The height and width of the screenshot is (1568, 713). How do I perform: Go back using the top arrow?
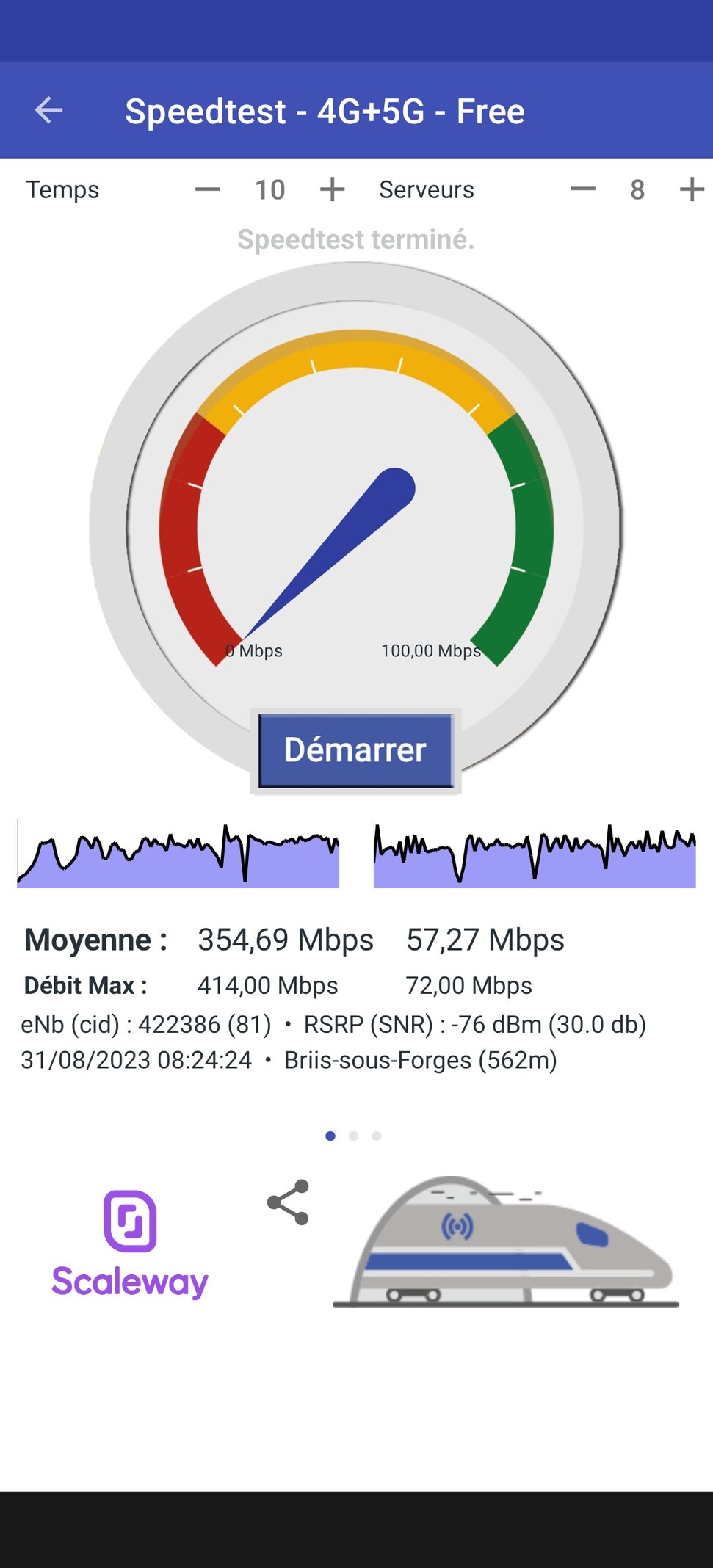pyautogui.click(x=48, y=111)
